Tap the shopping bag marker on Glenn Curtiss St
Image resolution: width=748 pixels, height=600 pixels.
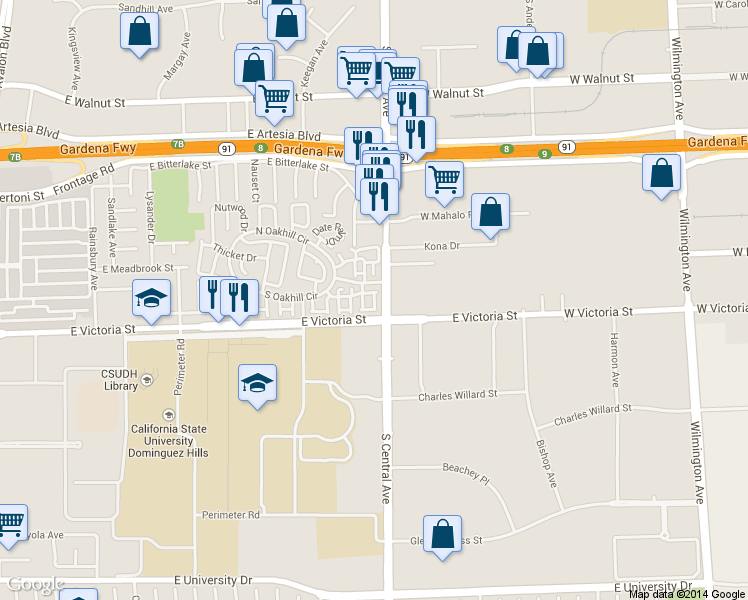coord(442,534)
